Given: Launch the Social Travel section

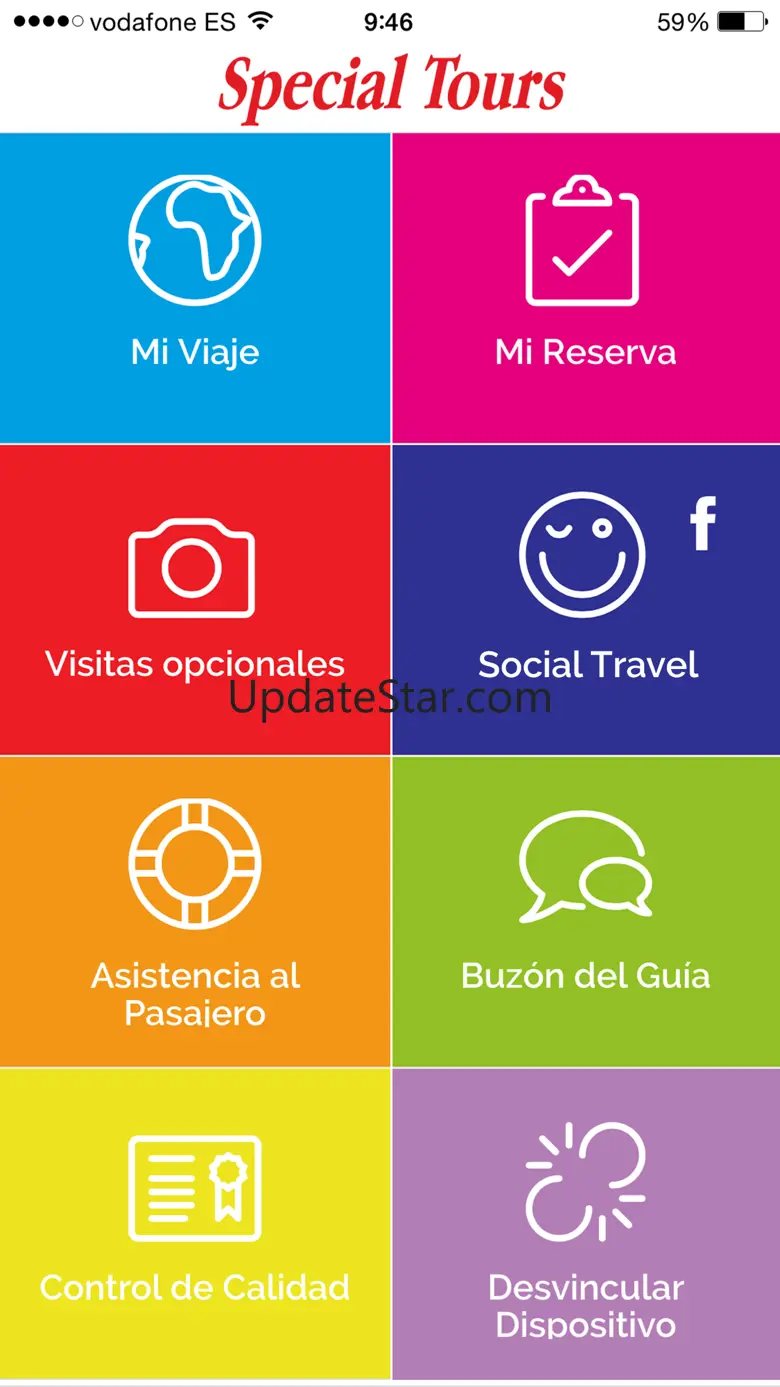Looking at the screenshot, I should pos(585,600).
